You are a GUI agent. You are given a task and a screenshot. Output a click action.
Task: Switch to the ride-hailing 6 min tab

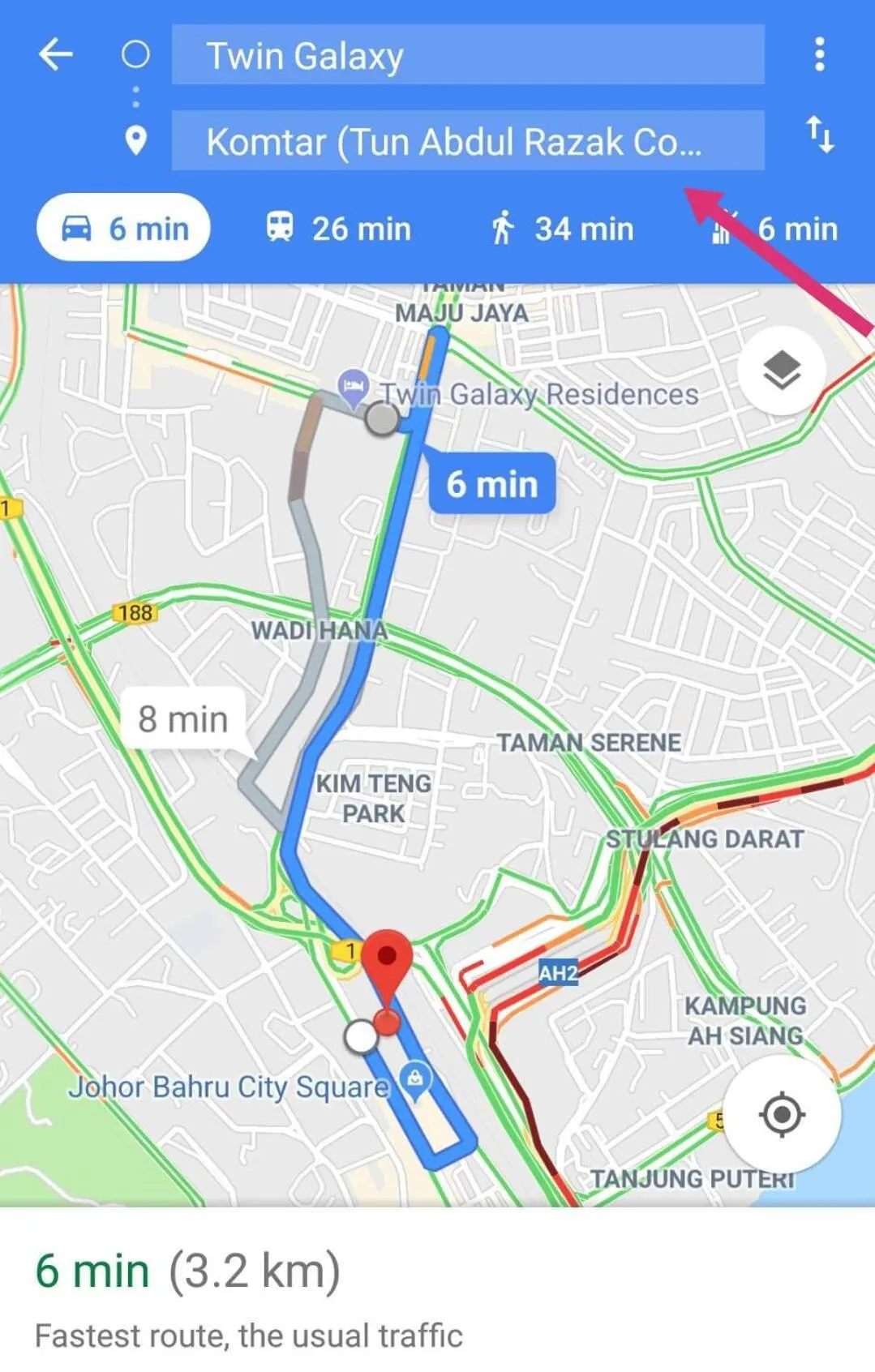pos(777,229)
